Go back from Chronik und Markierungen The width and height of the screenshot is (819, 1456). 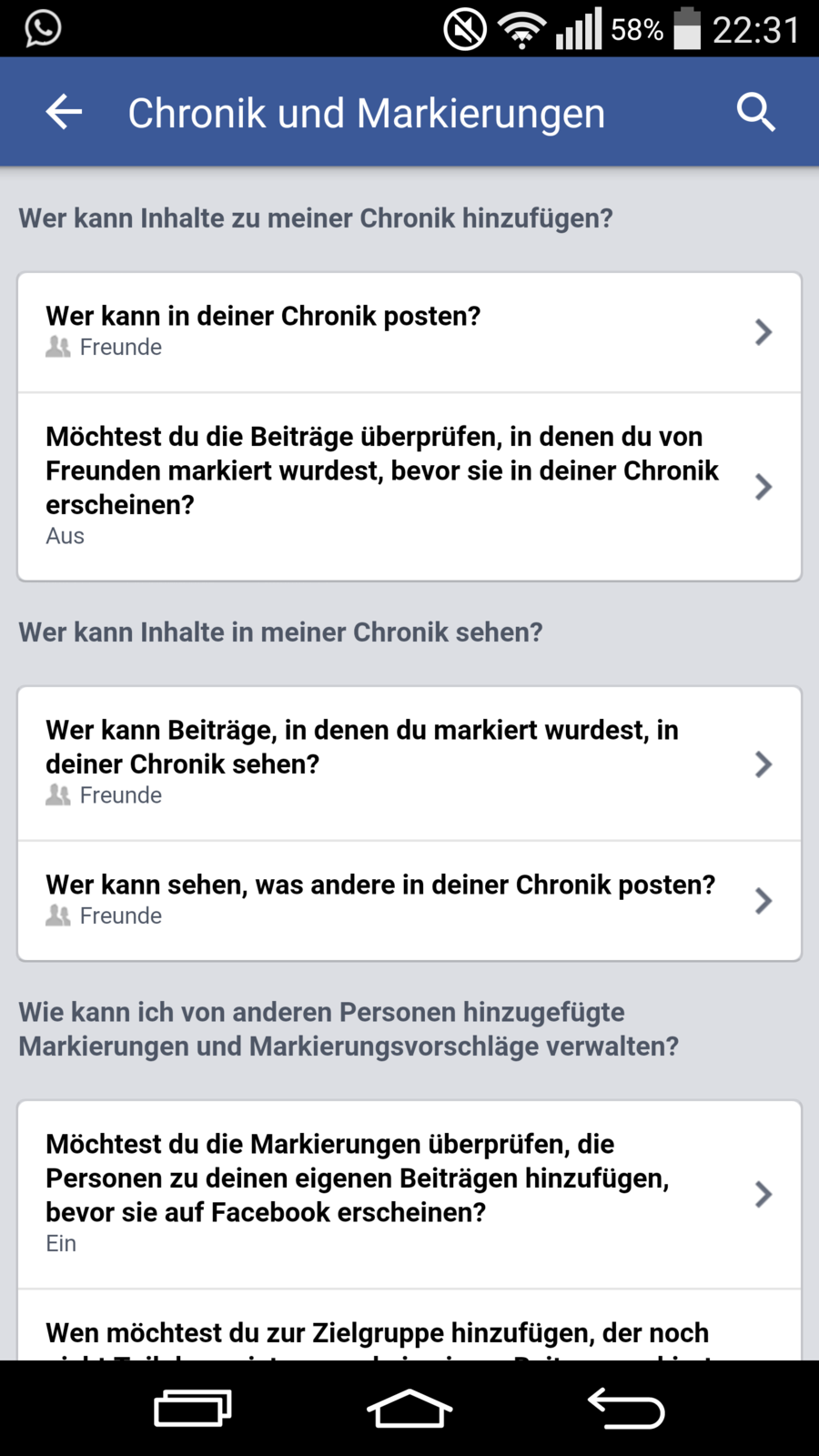(x=64, y=113)
